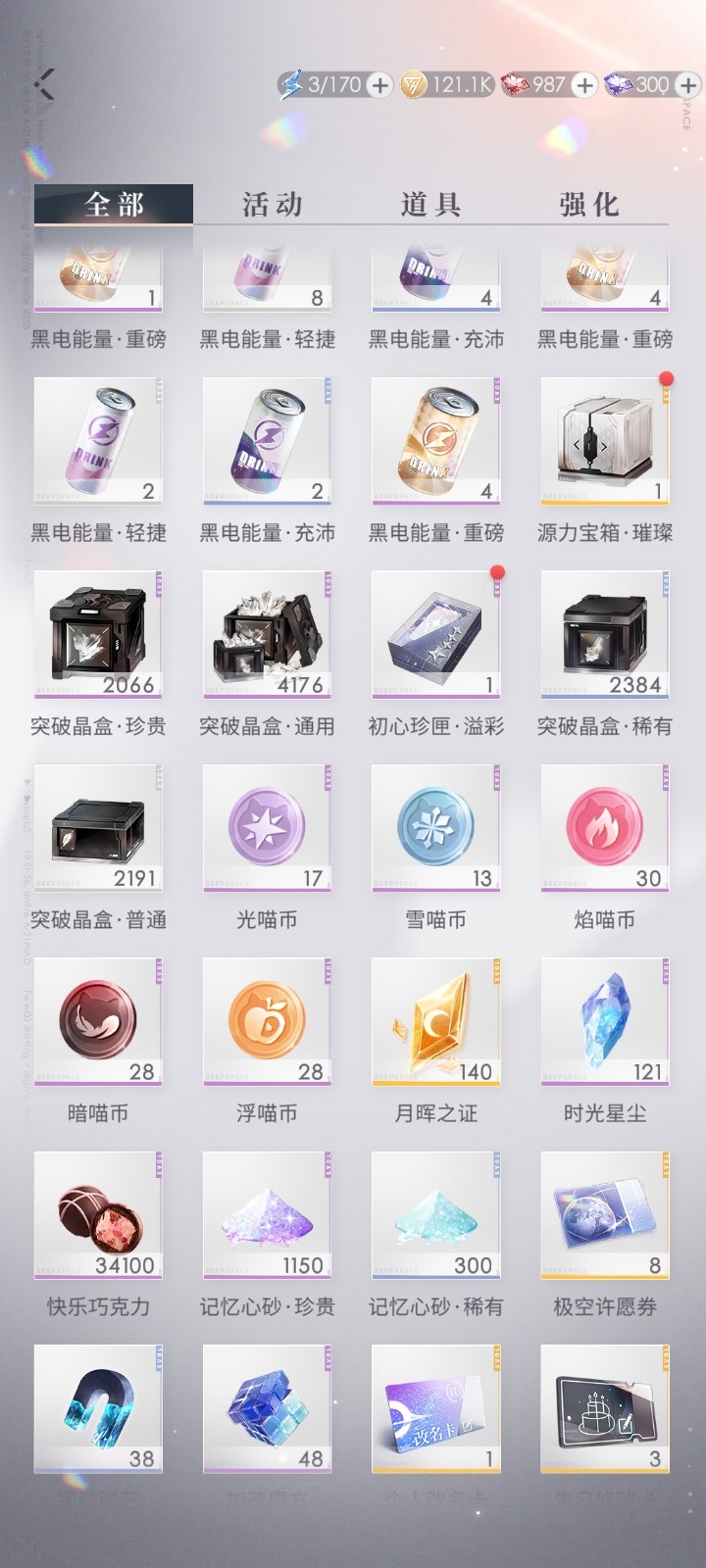Viewport: 706px width, 1568px height.
Task: Select the 极空许愿券 ticket icon
Action: (605, 1215)
